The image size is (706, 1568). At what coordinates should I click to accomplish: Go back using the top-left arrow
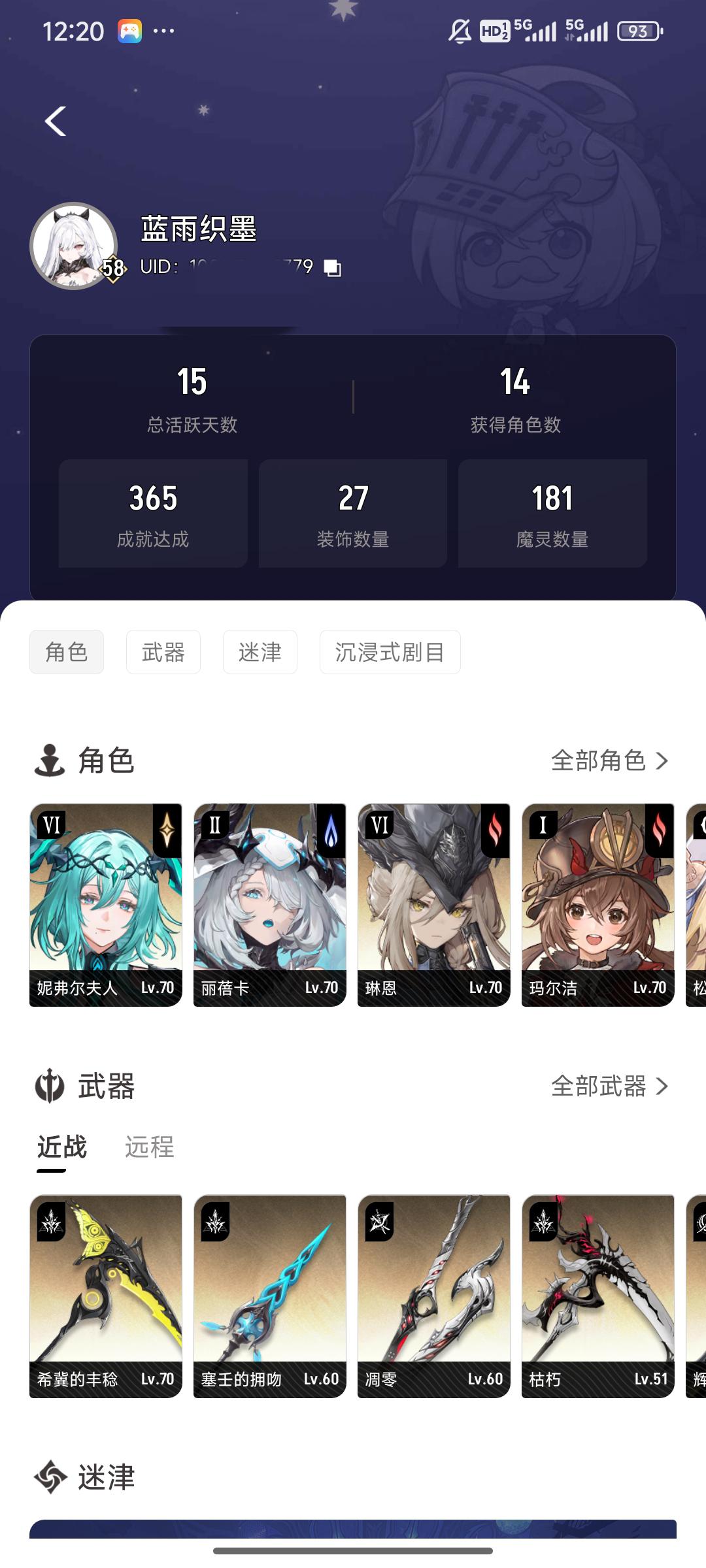(x=56, y=121)
